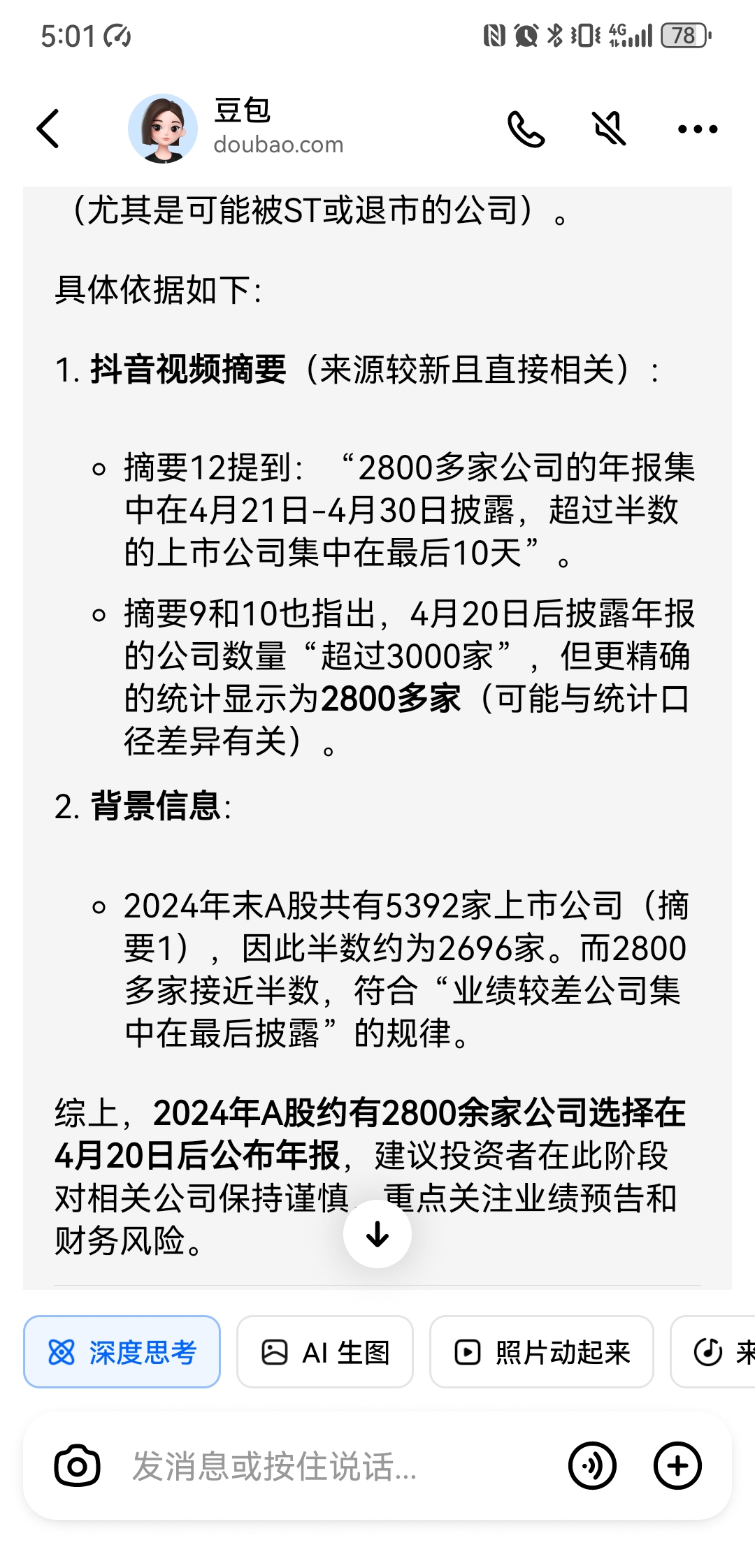This screenshot has width=755, height=1568.
Task: Open the three-dot more options menu
Action: [x=697, y=129]
